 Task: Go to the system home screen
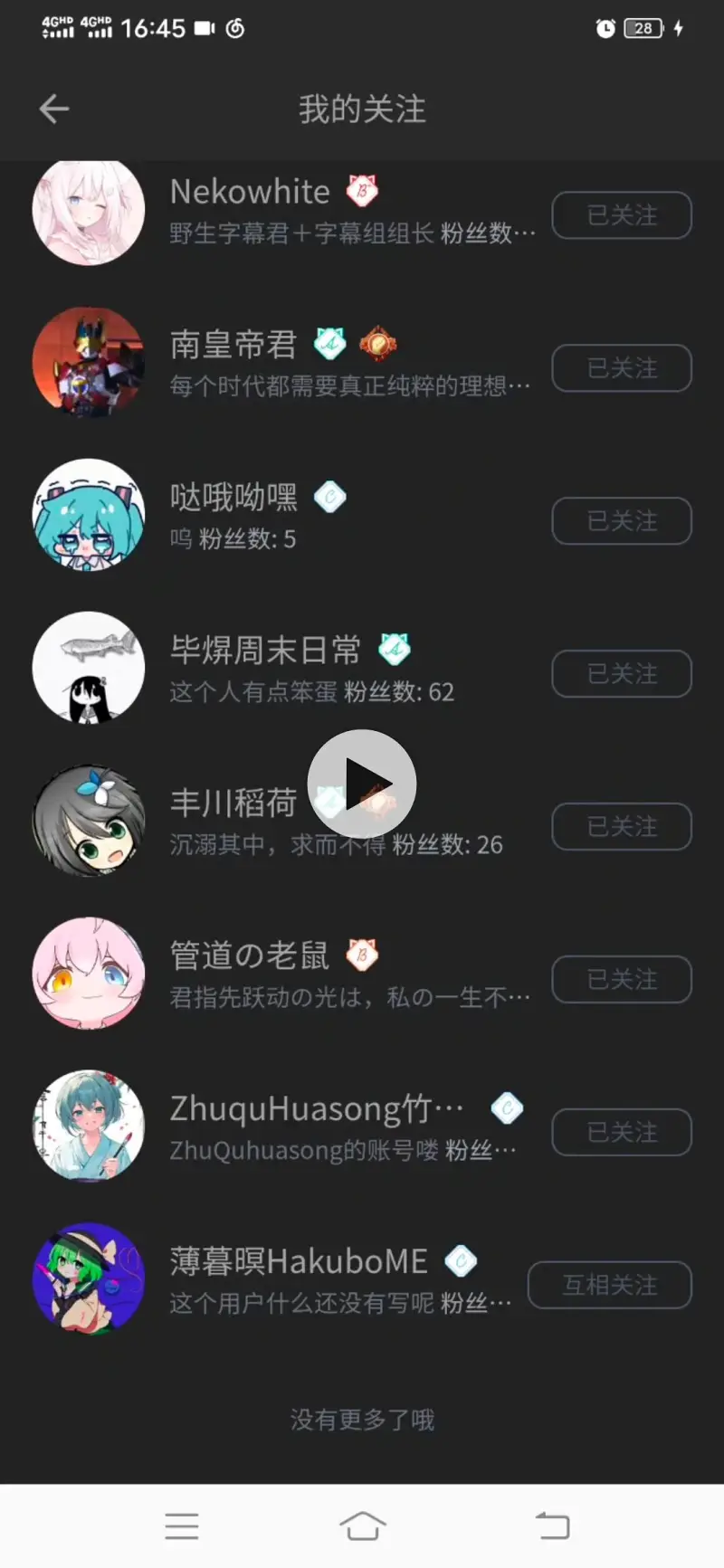coord(362,1526)
